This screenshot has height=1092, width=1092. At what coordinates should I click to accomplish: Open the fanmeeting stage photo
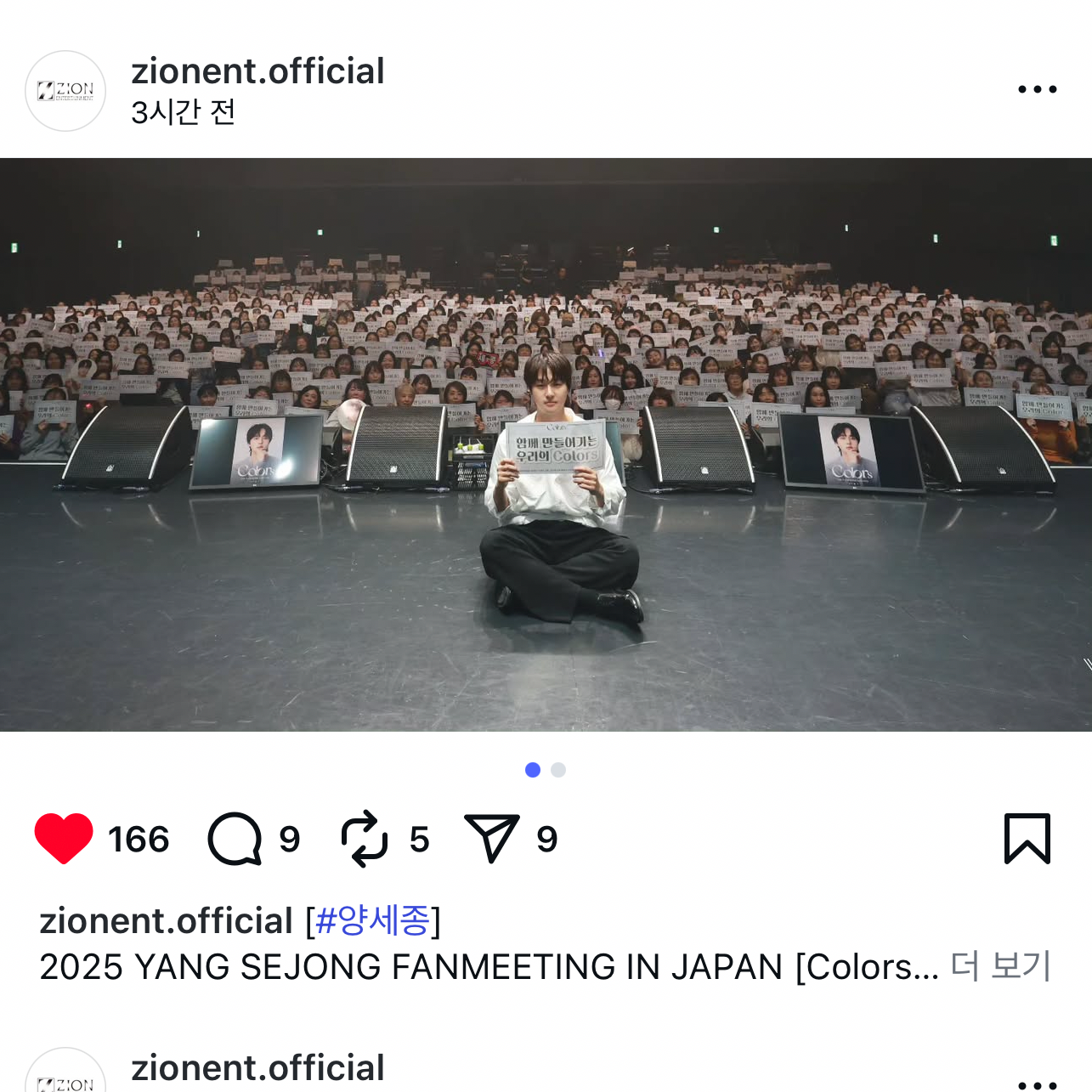tap(546, 444)
